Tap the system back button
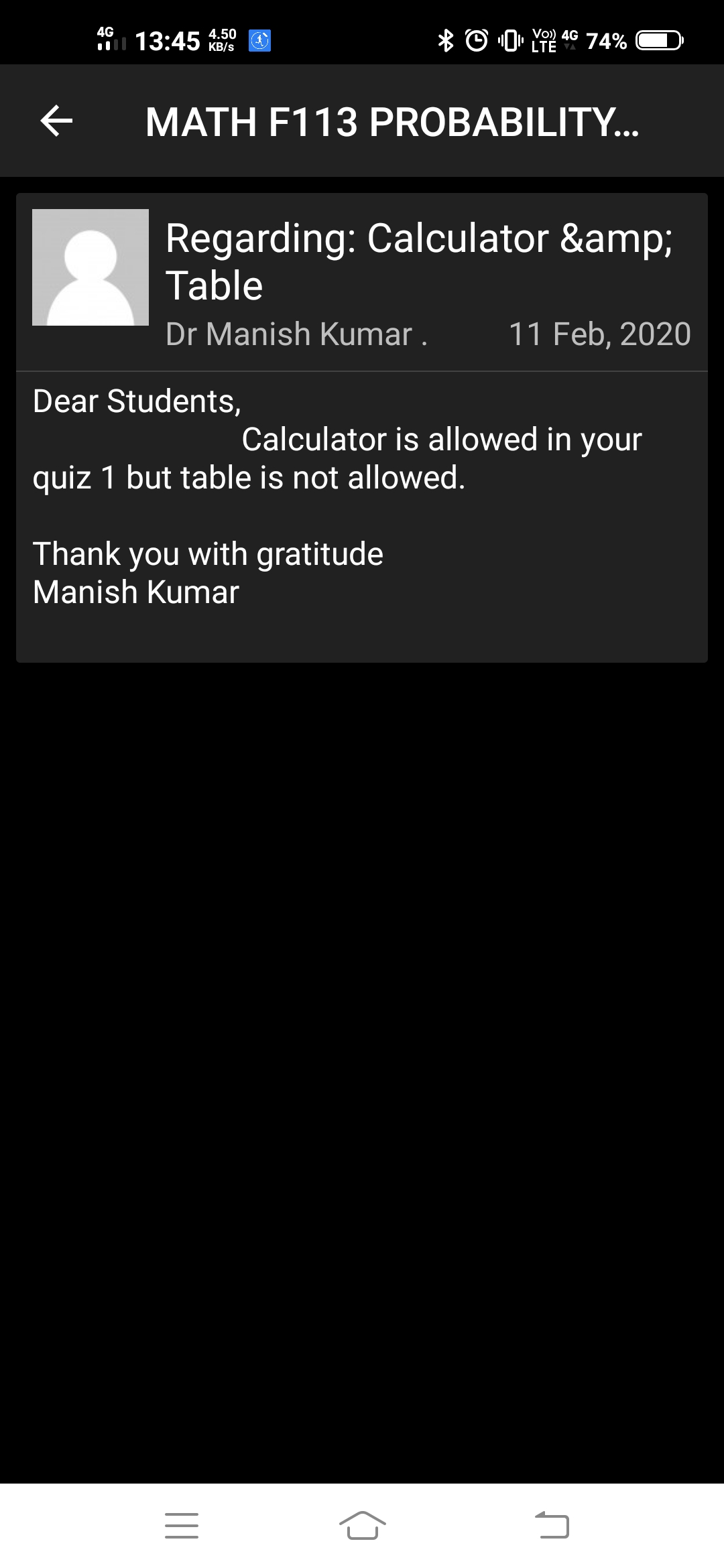 [x=552, y=1525]
